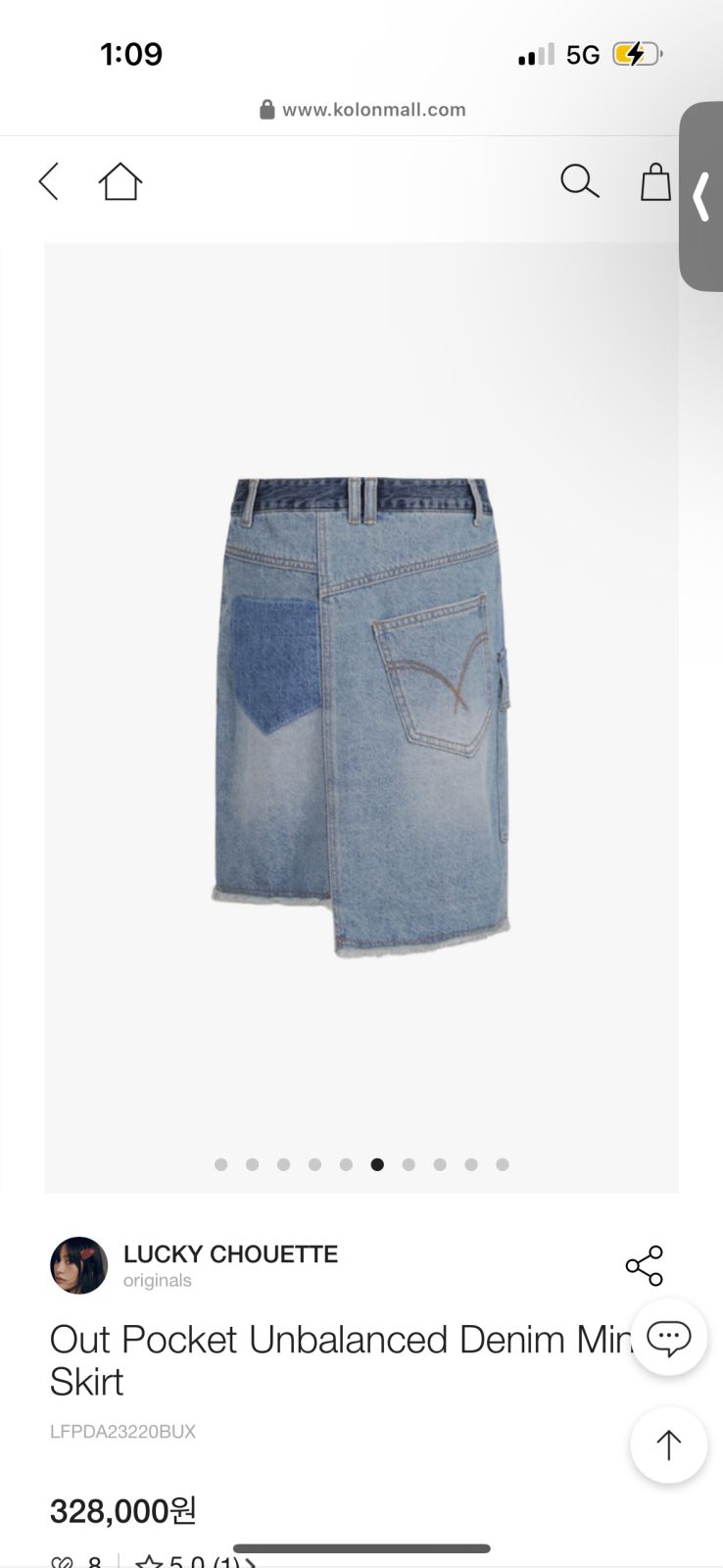Screen dimensions: 723x1568
Task: Open the chat support bubble
Action: click(x=668, y=1338)
